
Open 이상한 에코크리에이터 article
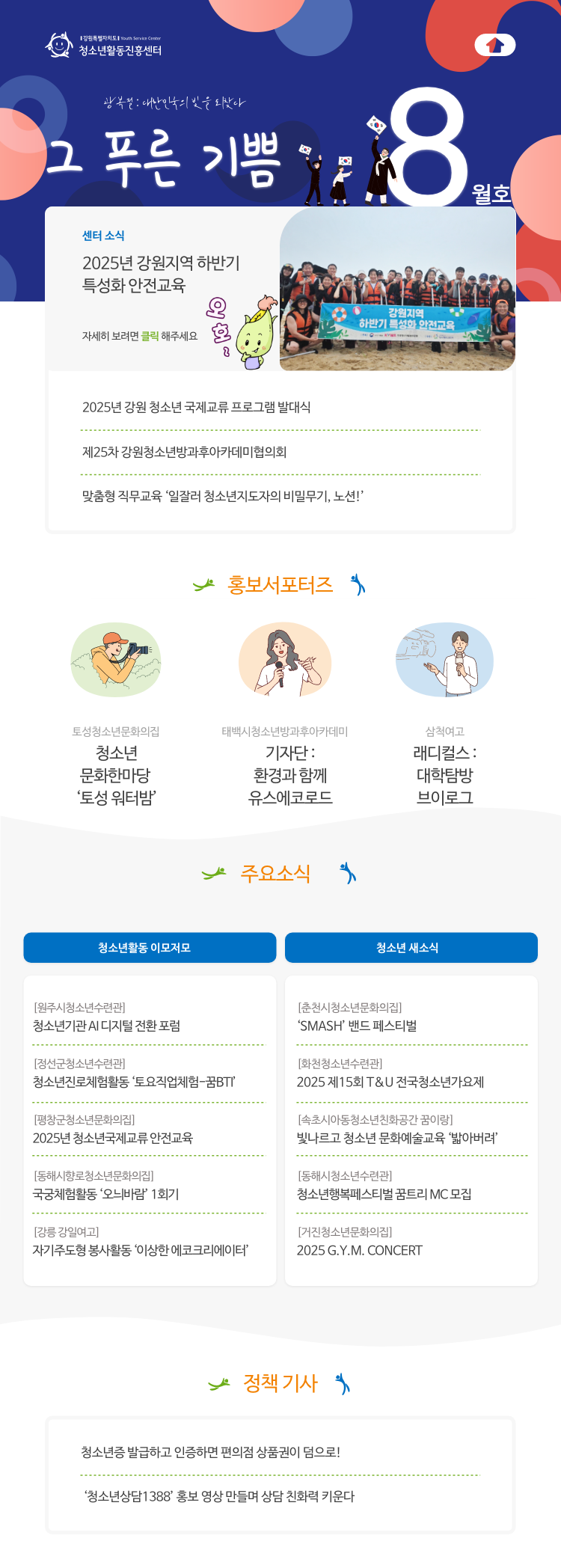pos(141,1250)
